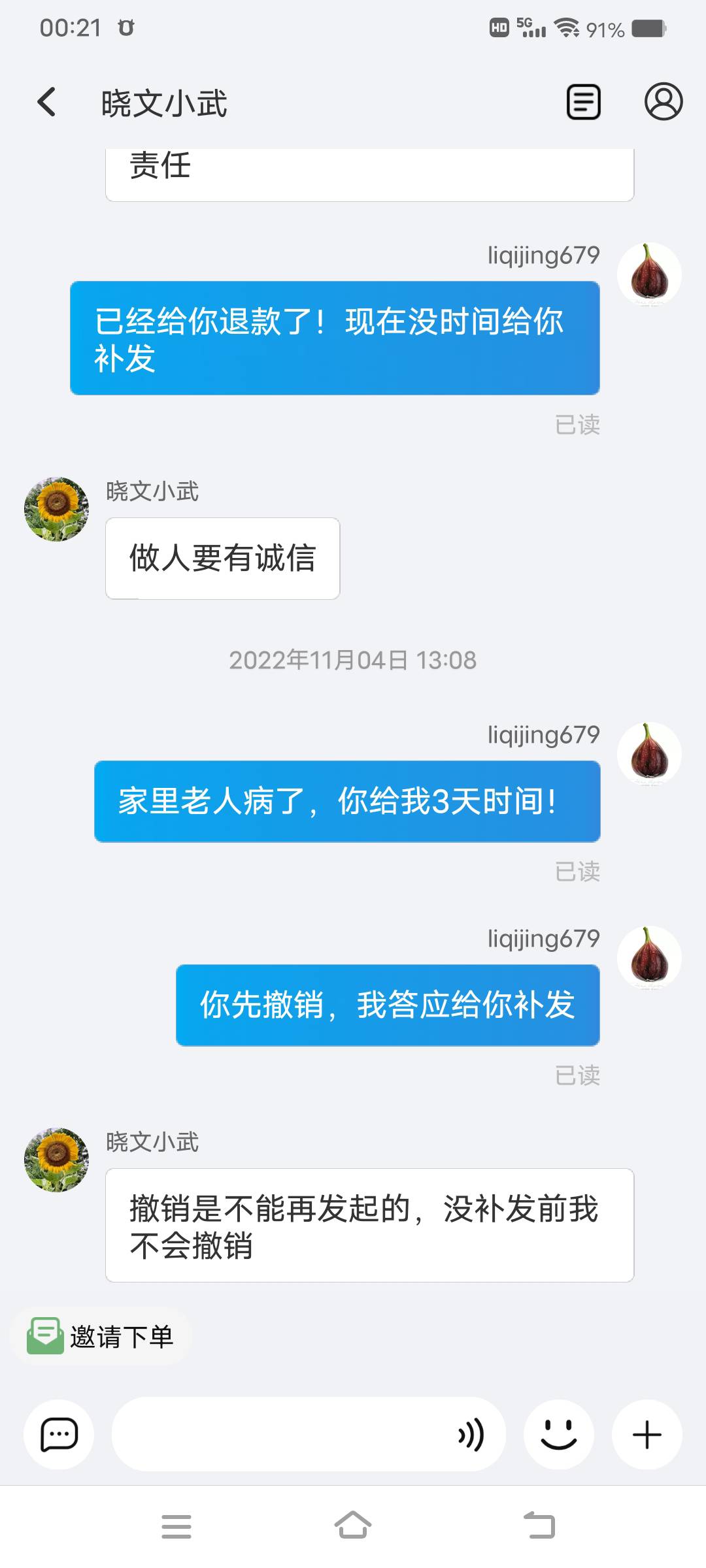Tap the 邀请下单 chip
This screenshot has width=706, height=1568.
101,1336
